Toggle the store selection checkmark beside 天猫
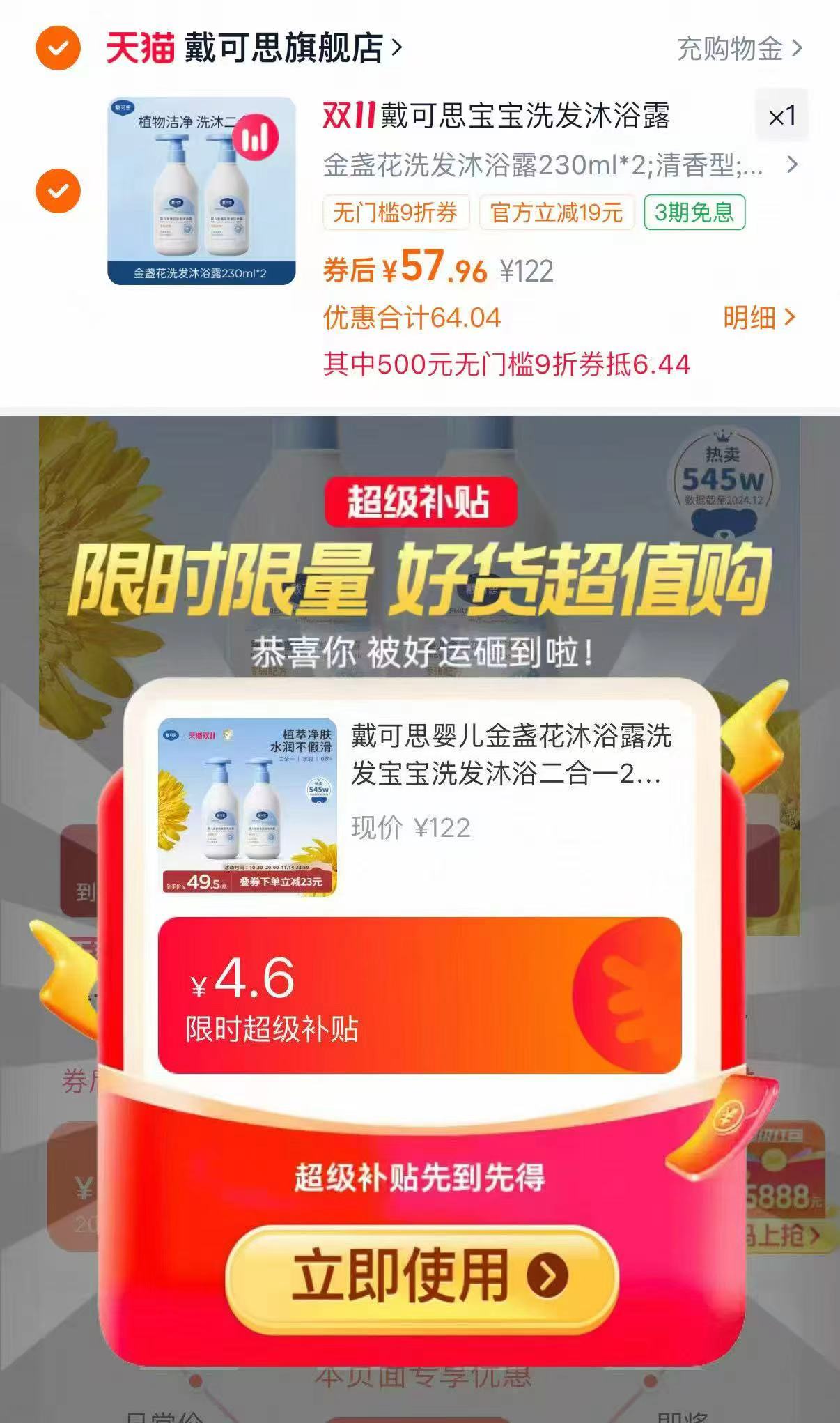840x1423 pixels. coord(58,47)
